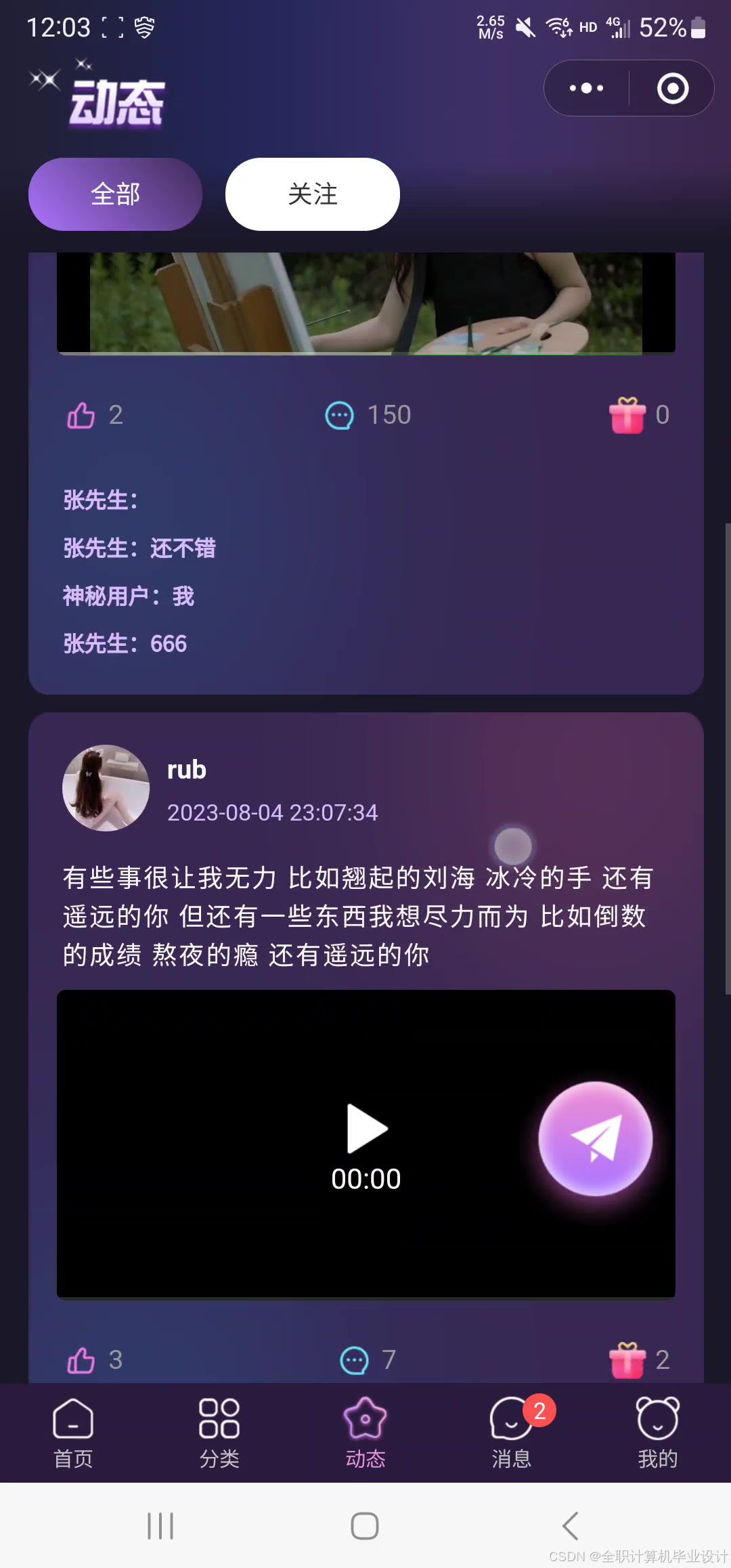Screen dimensions: 731x1568
Task: Like rub's post
Action: (x=81, y=1360)
